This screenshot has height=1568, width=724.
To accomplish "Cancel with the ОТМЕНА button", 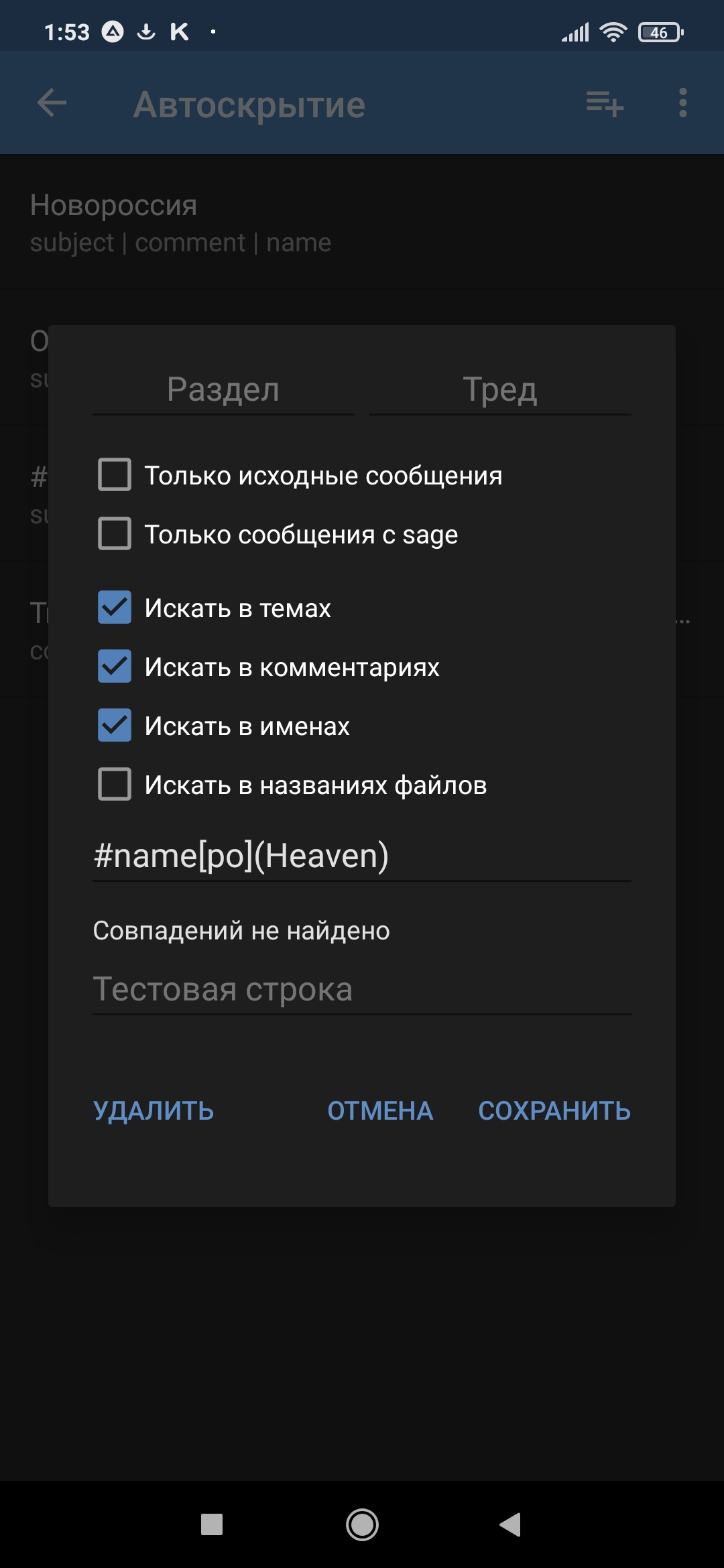I will tap(380, 1111).
